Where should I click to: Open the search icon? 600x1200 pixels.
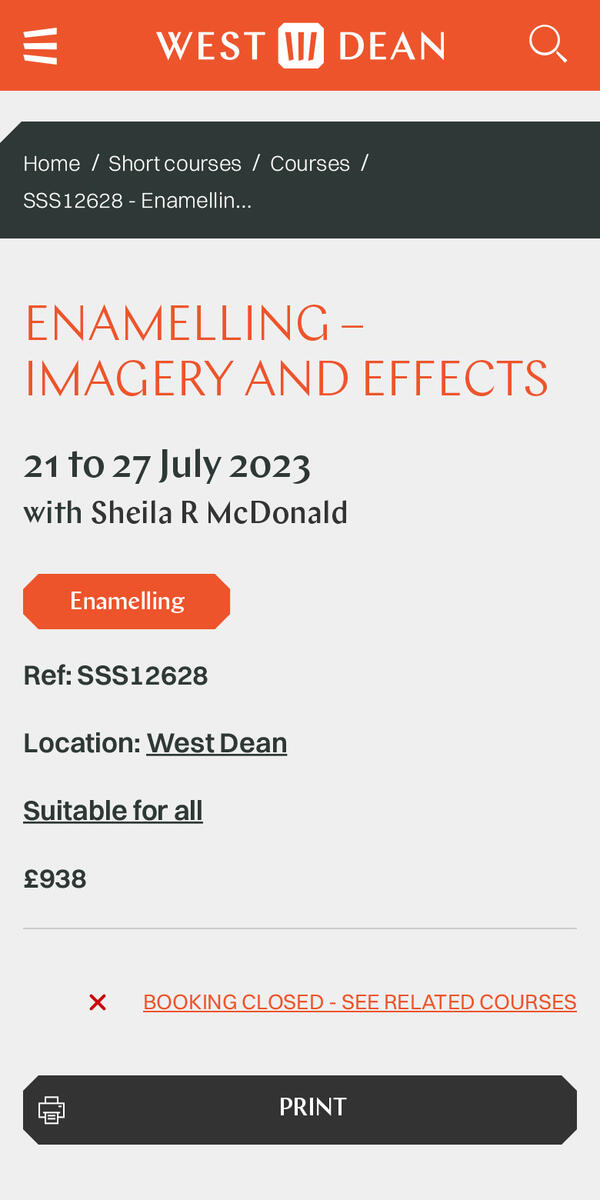[547, 44]
